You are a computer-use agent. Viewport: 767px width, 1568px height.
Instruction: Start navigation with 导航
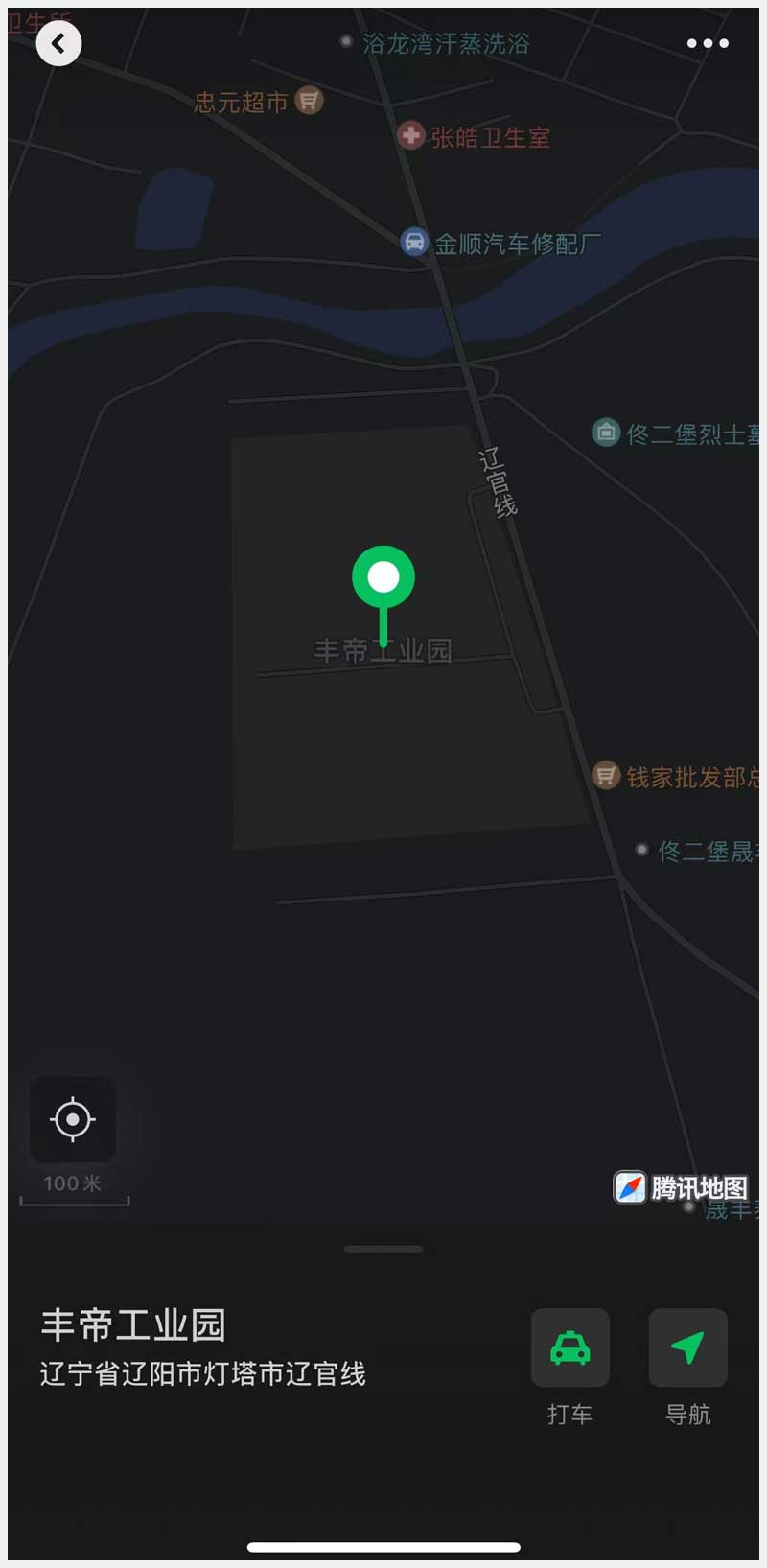[x=687, y=1347]
